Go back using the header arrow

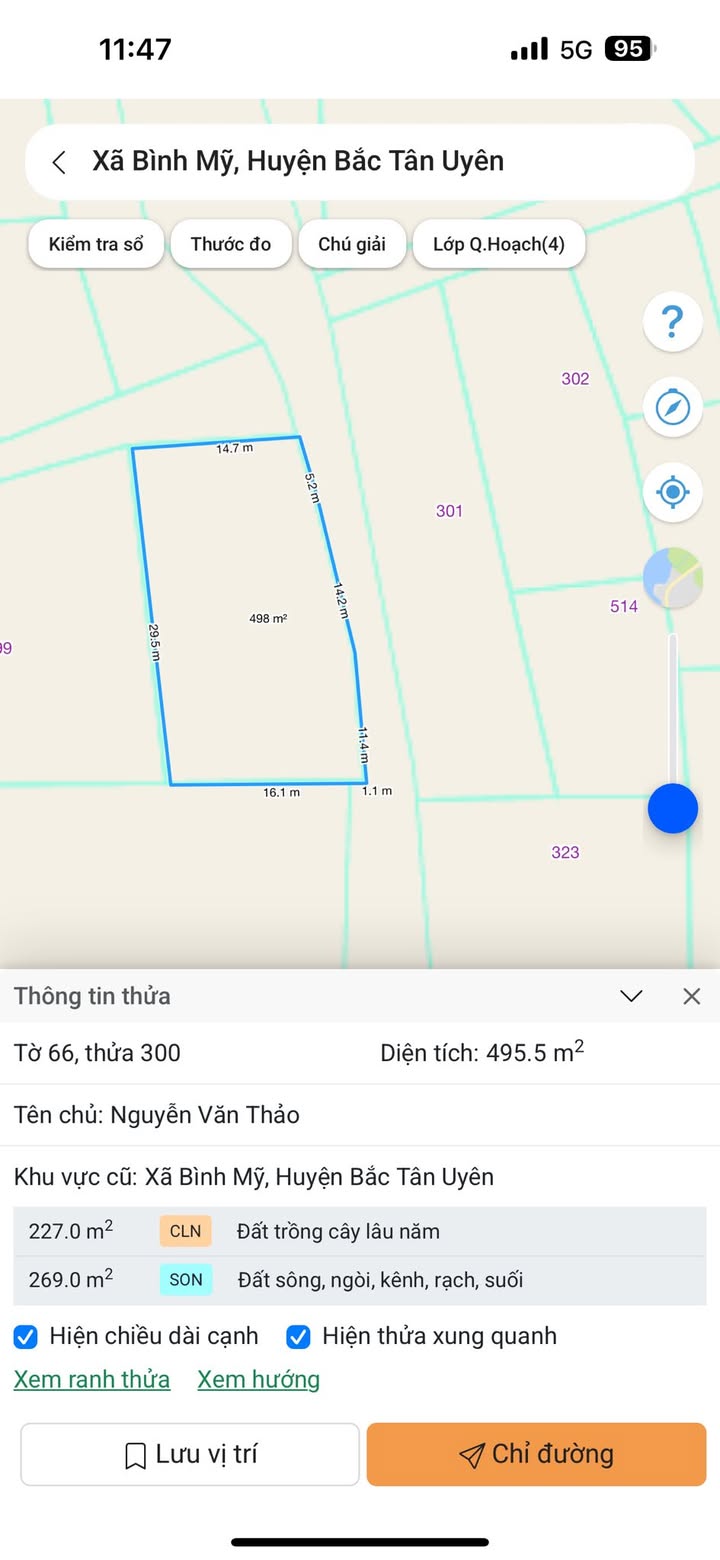click(x=59, y=162)
